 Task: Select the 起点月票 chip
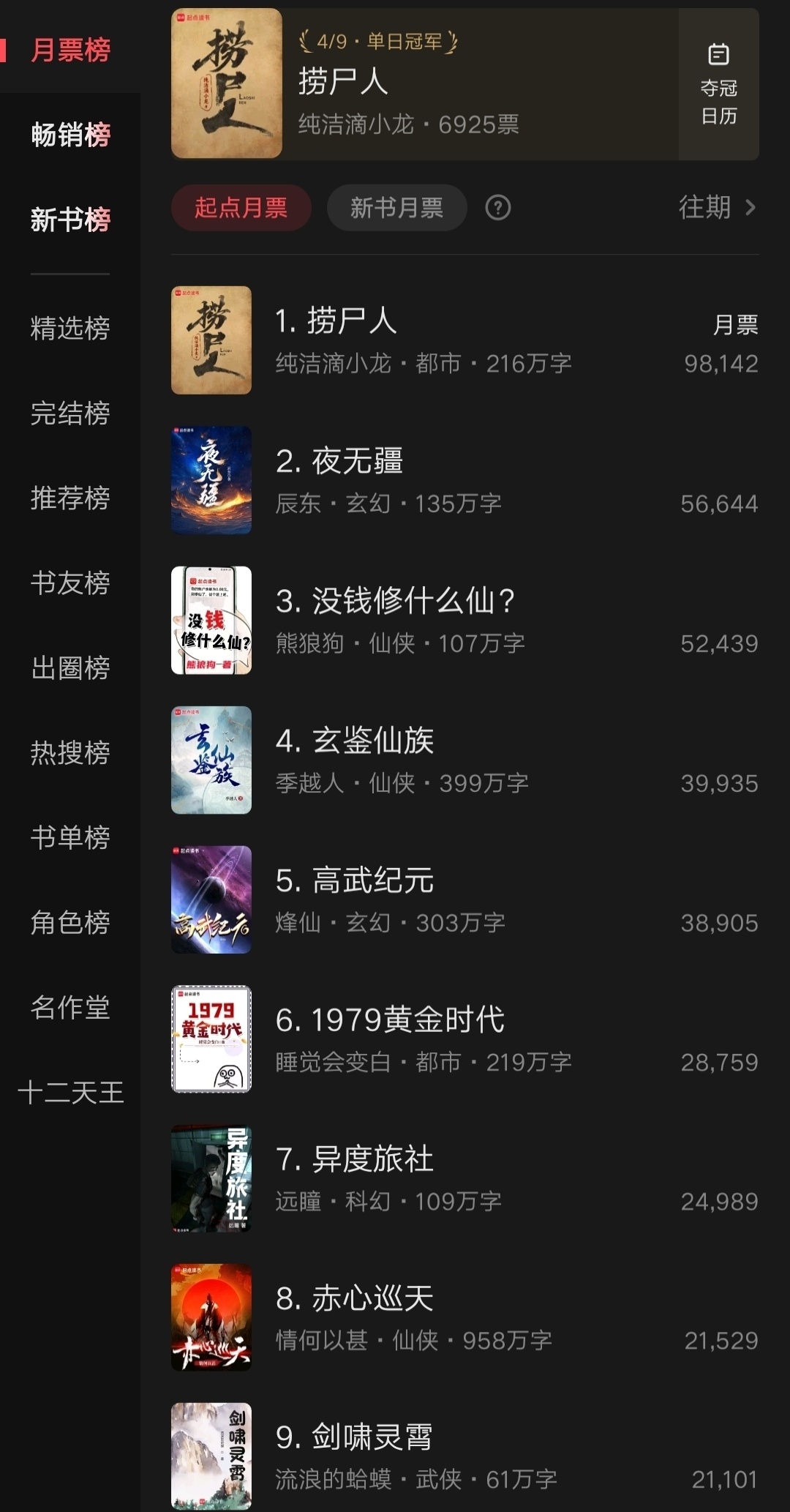click(241, 208)
